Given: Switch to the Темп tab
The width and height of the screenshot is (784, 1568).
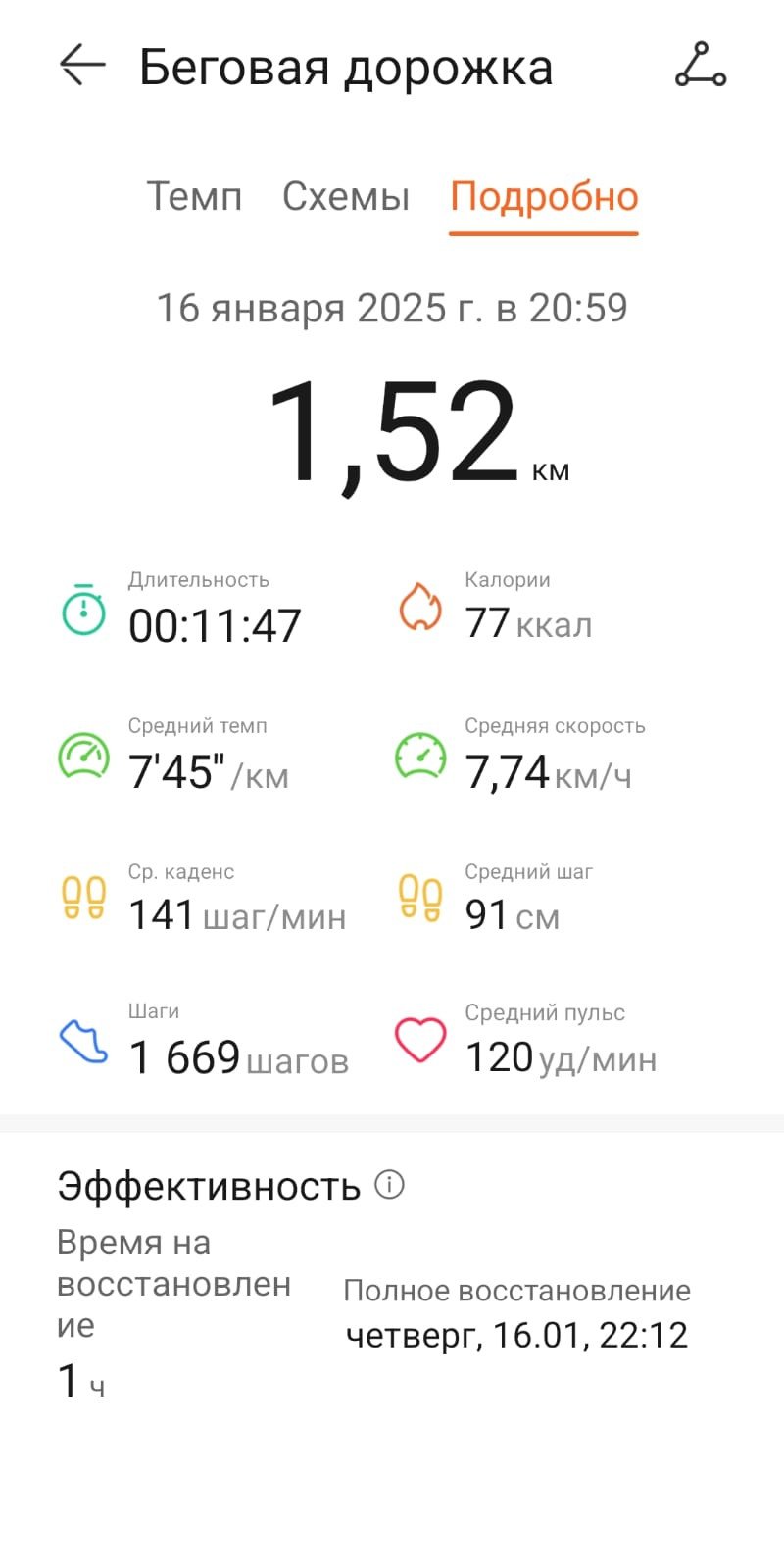Looking at the screenshot, I should 194,197.
